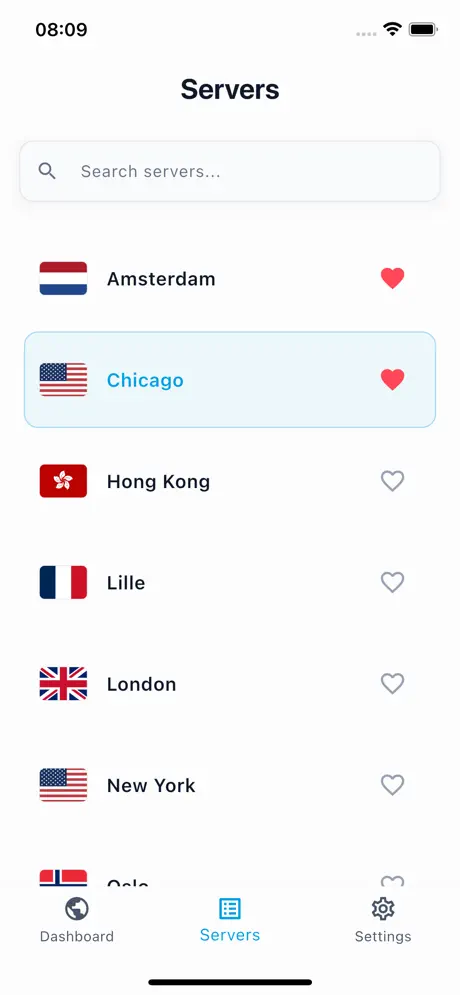
Task: Add London to favorites
Action: (392, 683)
